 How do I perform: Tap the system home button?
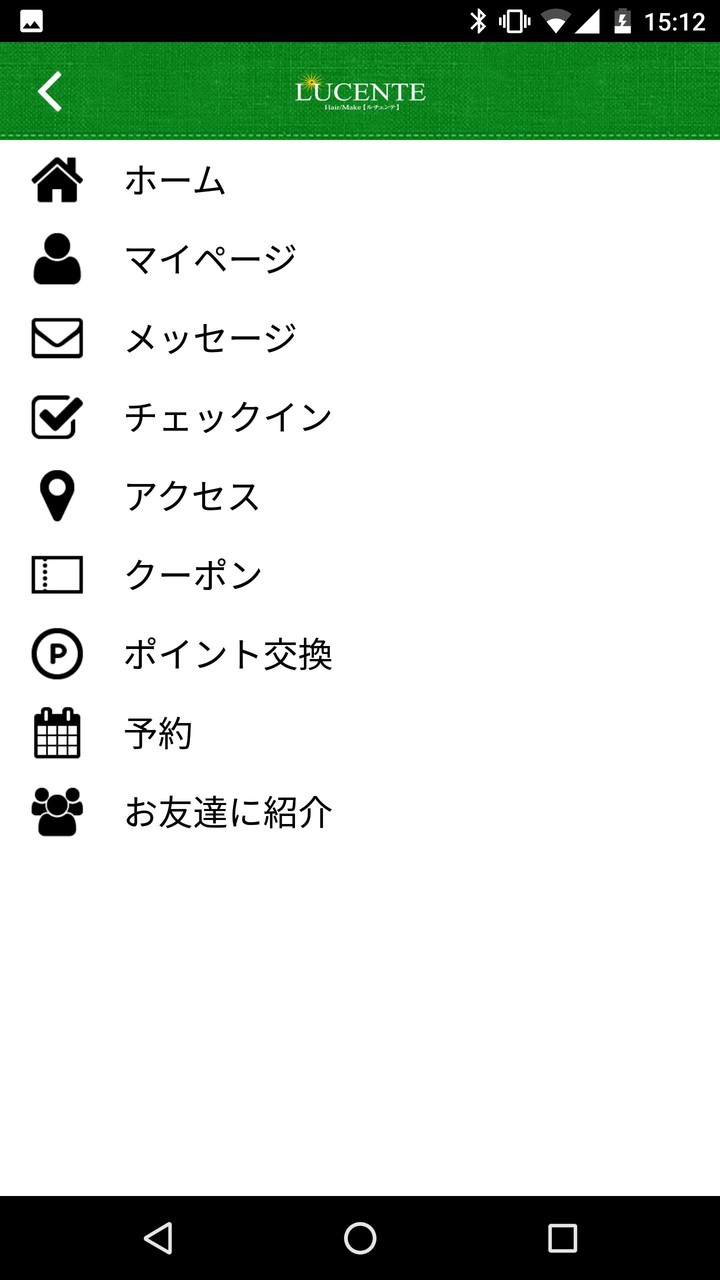(x=360, y=1238)
